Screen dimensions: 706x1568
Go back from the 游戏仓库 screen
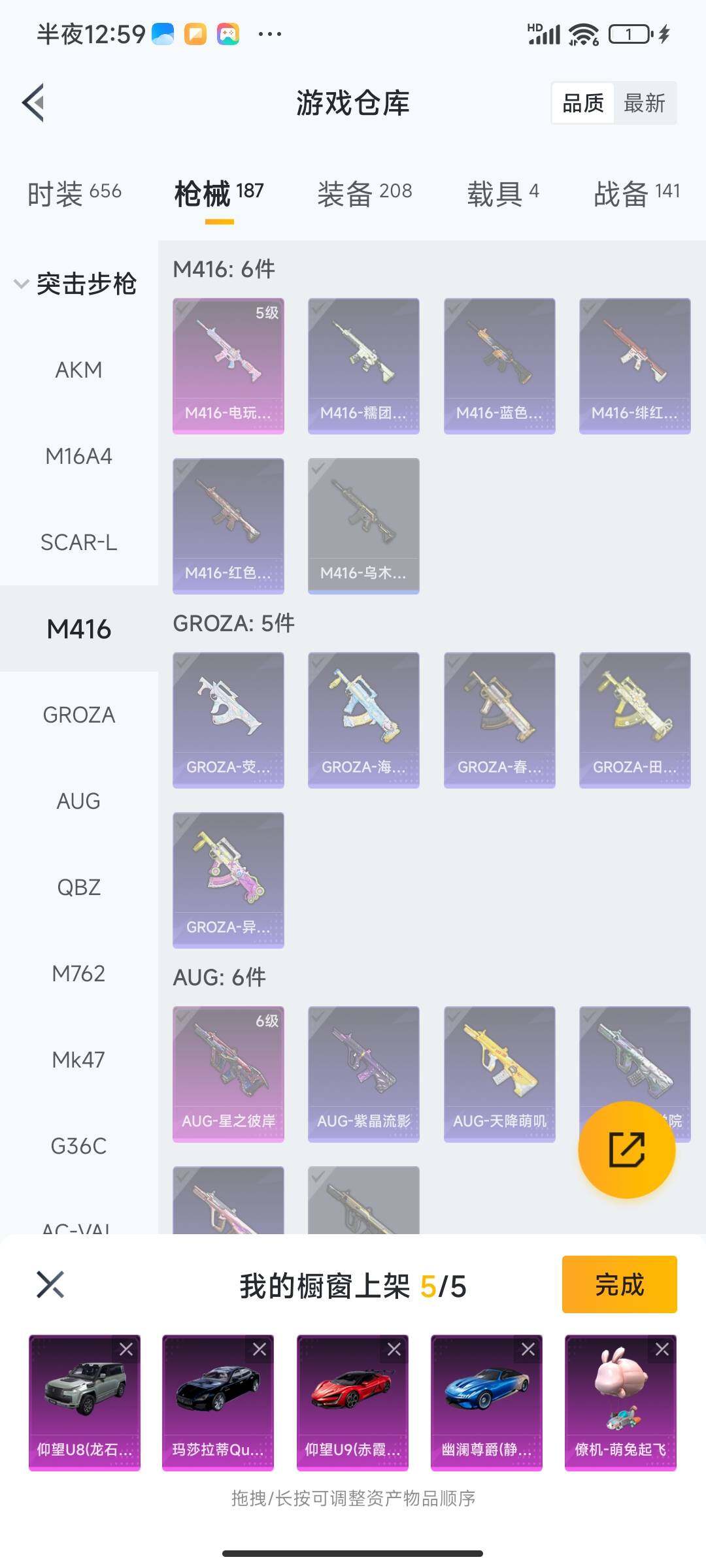point(34,103)
